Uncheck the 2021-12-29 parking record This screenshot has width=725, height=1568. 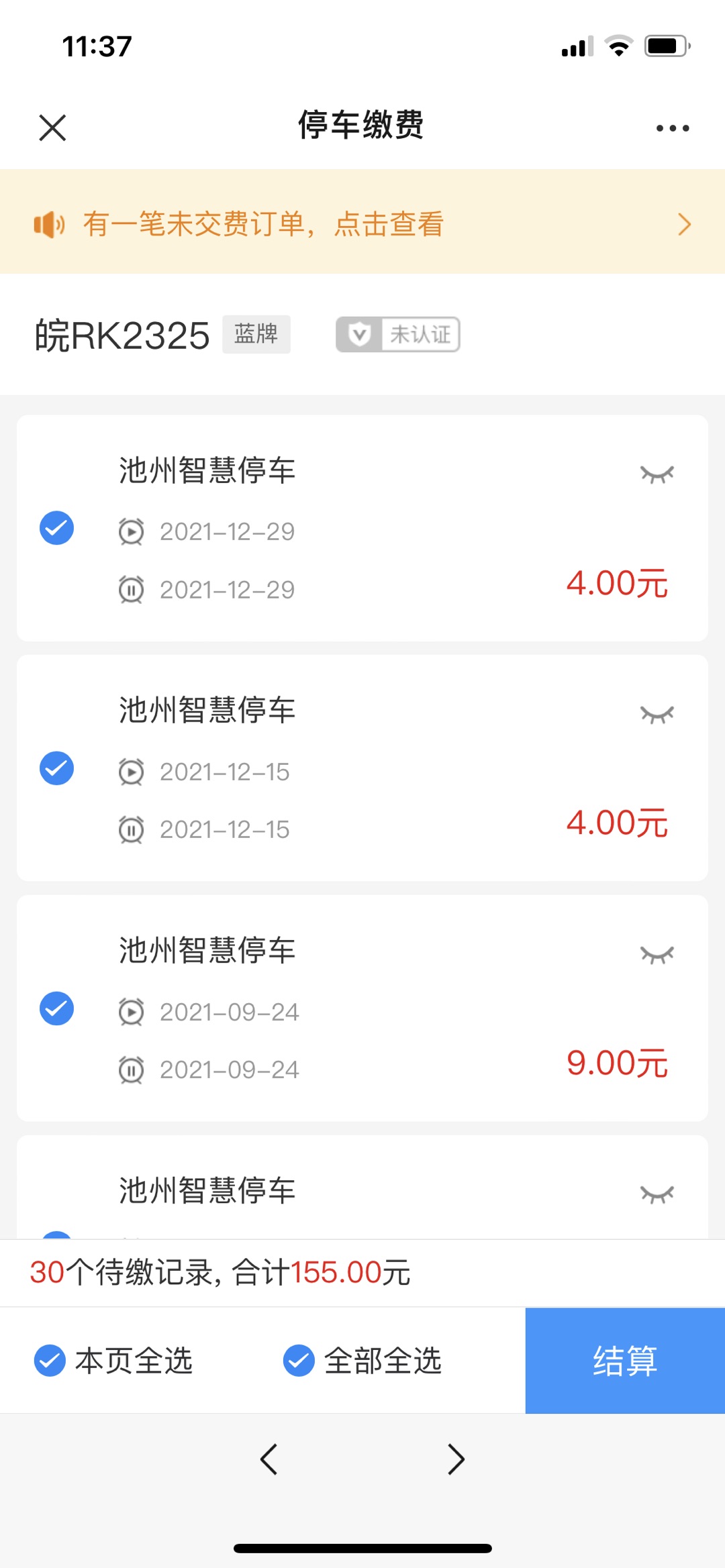(x=56, y=528)
